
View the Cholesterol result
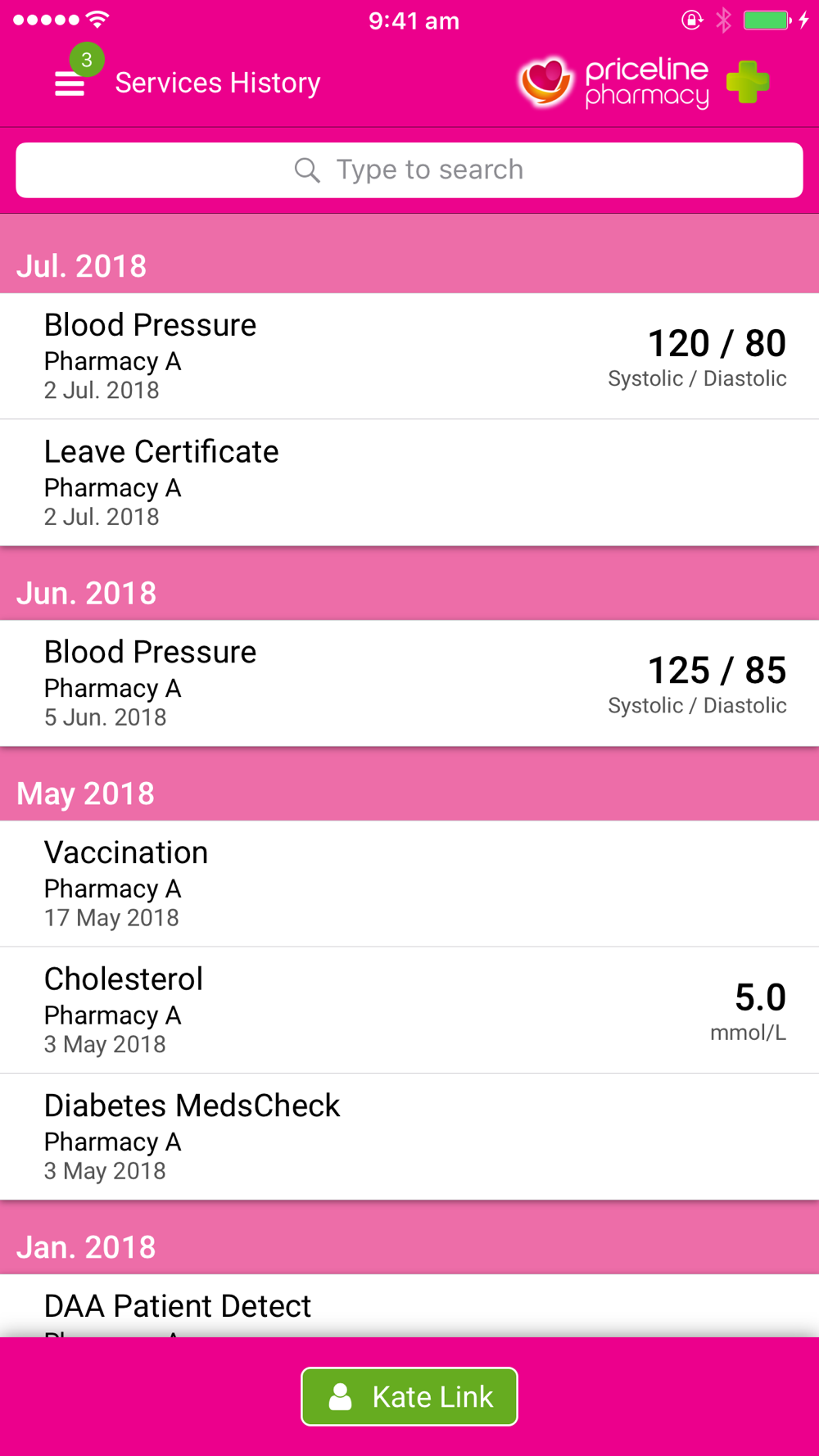click(409, 1011)
